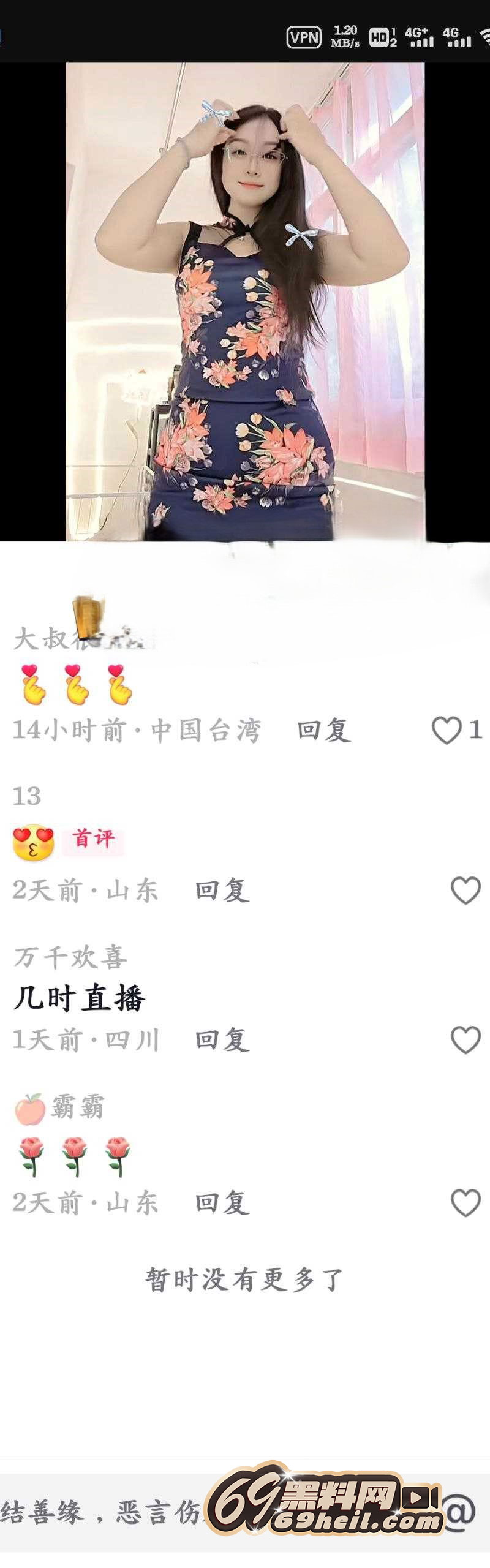Tap the video above the comments
Image resolution: width=490 pixels, height=1568 pixels.
(245, 301)
